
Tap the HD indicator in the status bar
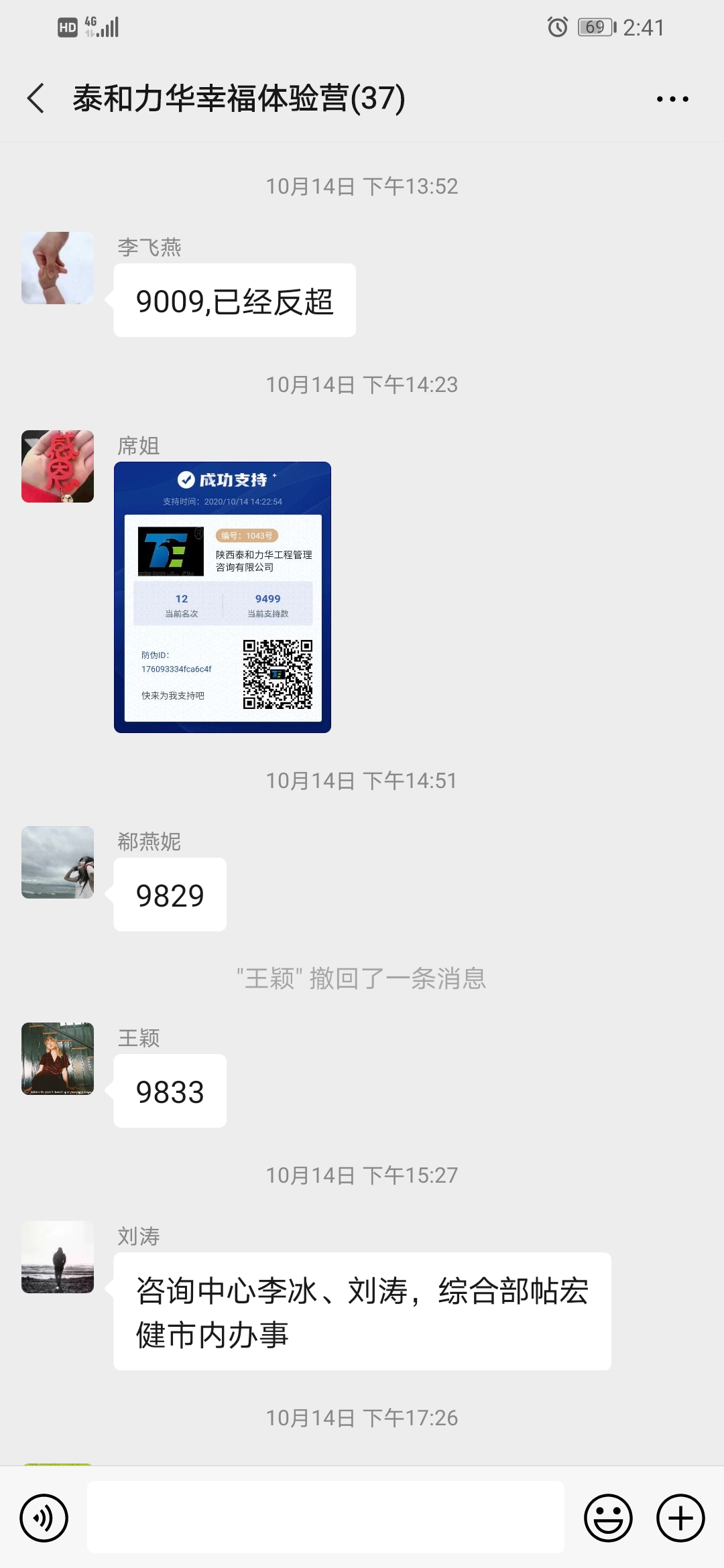[66, 27]
